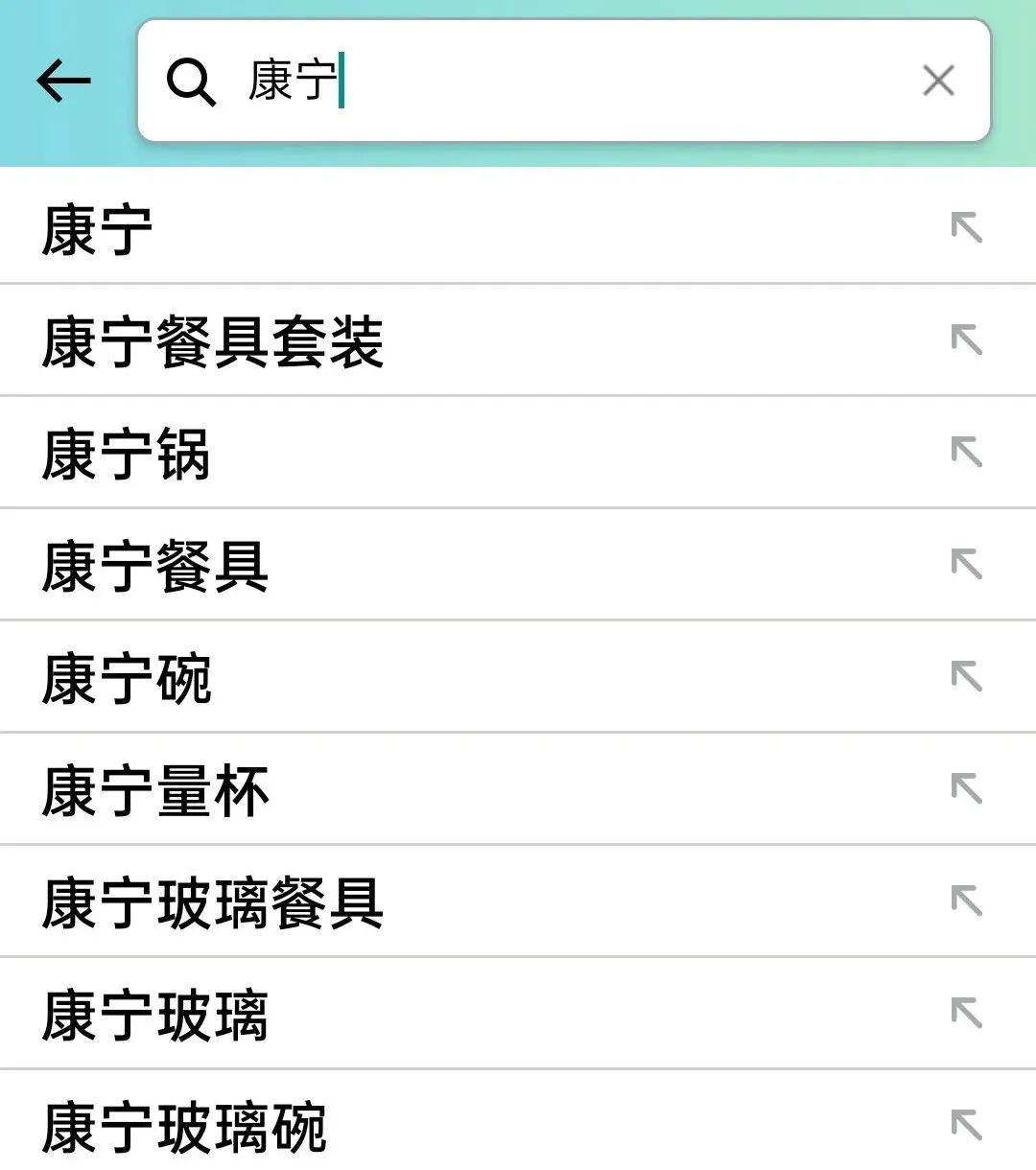Clear the search text with X

tap(937, 81)
